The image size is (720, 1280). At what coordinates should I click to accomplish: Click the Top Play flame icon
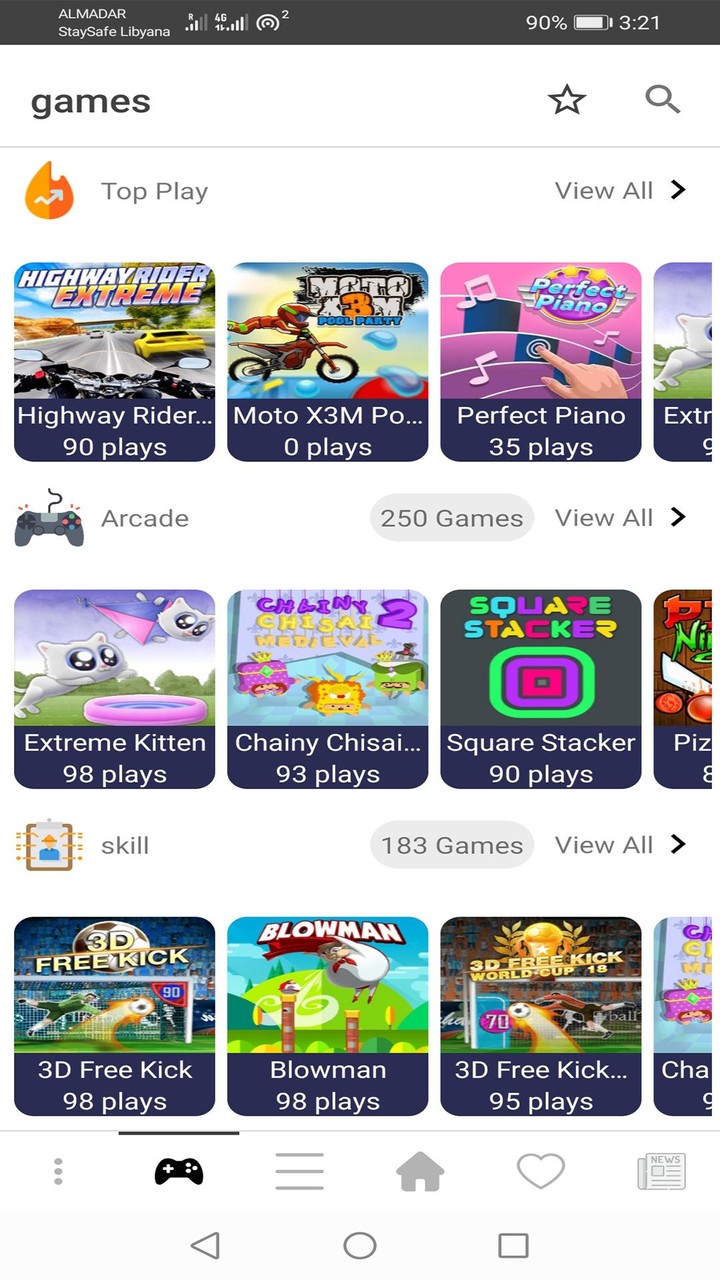pos(49,190)
